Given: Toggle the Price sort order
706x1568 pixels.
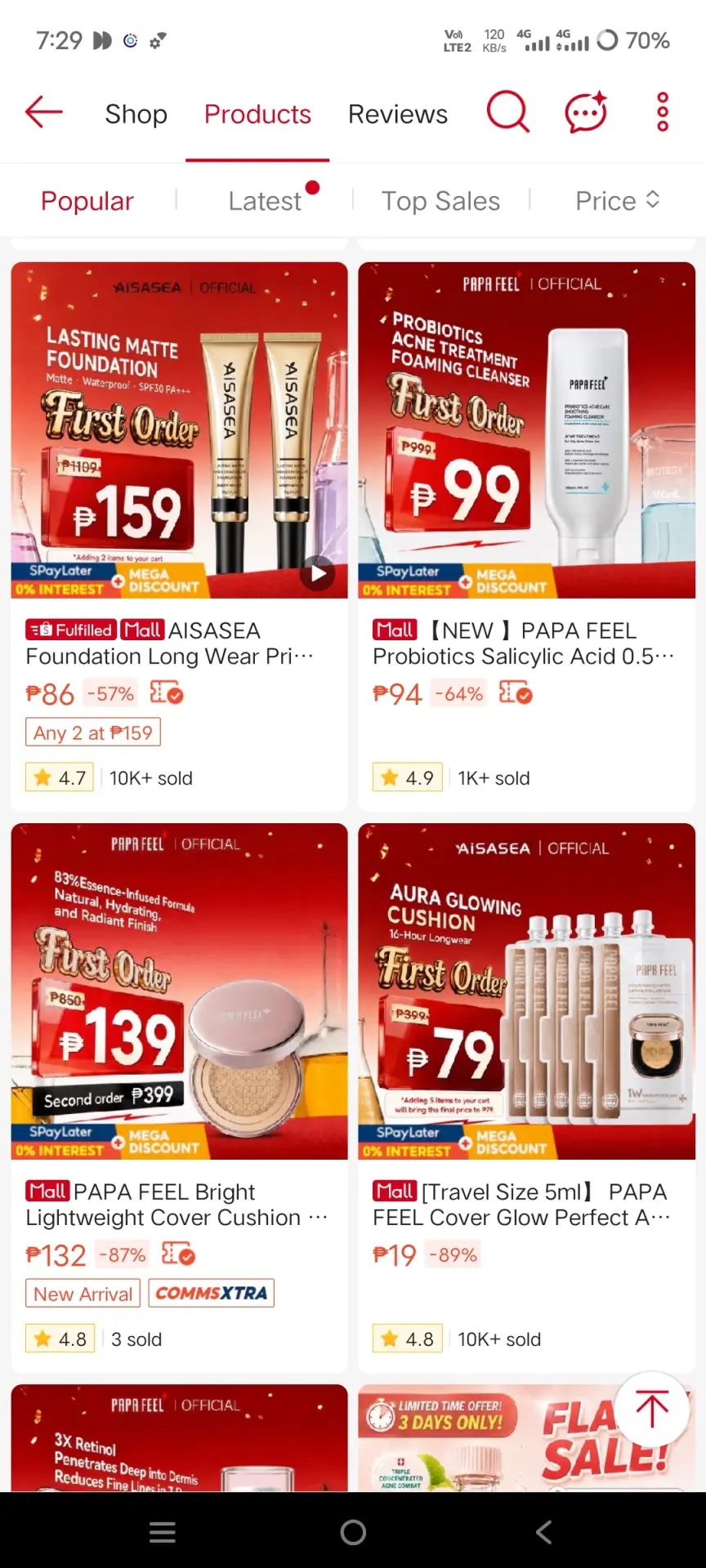Looking at the screenshot, I should [x=618, y=201].
